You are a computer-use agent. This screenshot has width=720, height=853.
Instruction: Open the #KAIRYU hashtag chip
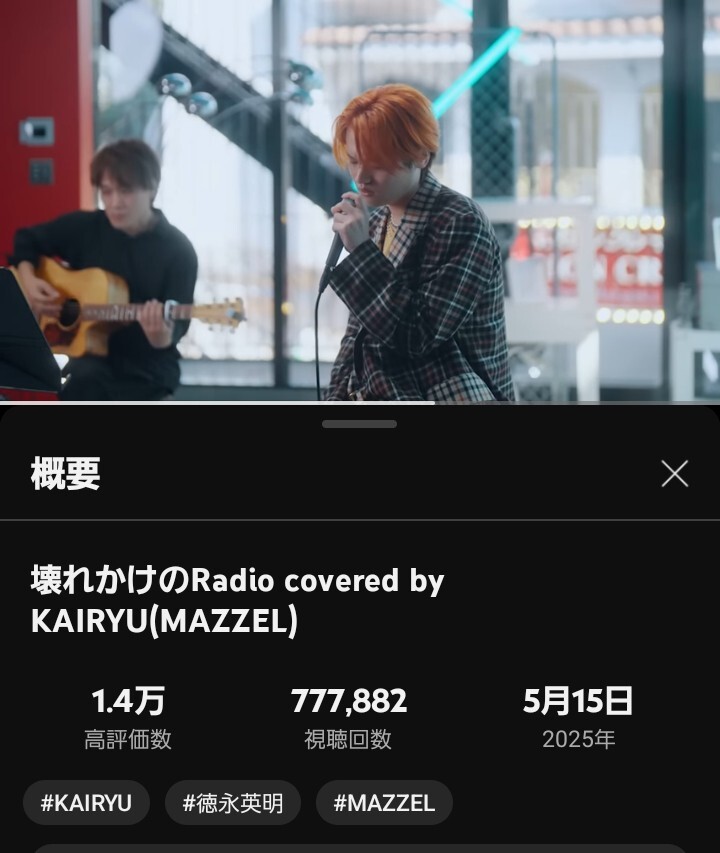click(86, 803)
